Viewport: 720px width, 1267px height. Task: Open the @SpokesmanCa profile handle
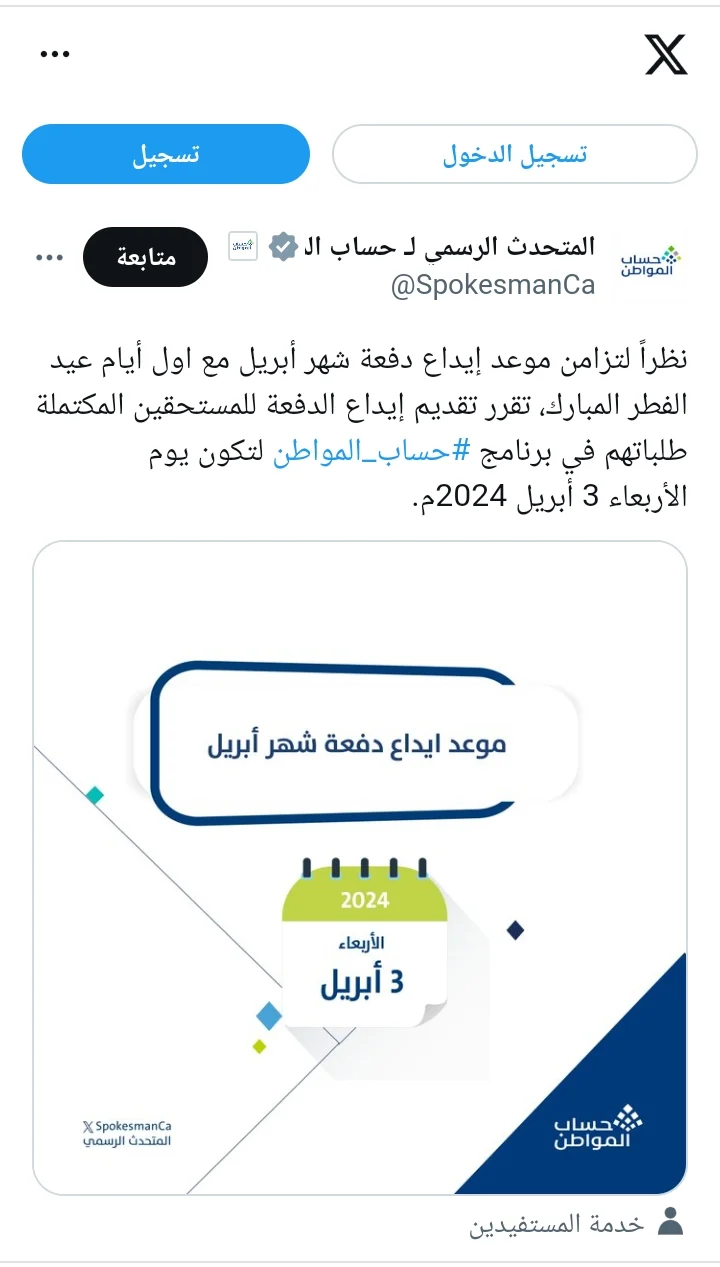click(x=493, y=286)
